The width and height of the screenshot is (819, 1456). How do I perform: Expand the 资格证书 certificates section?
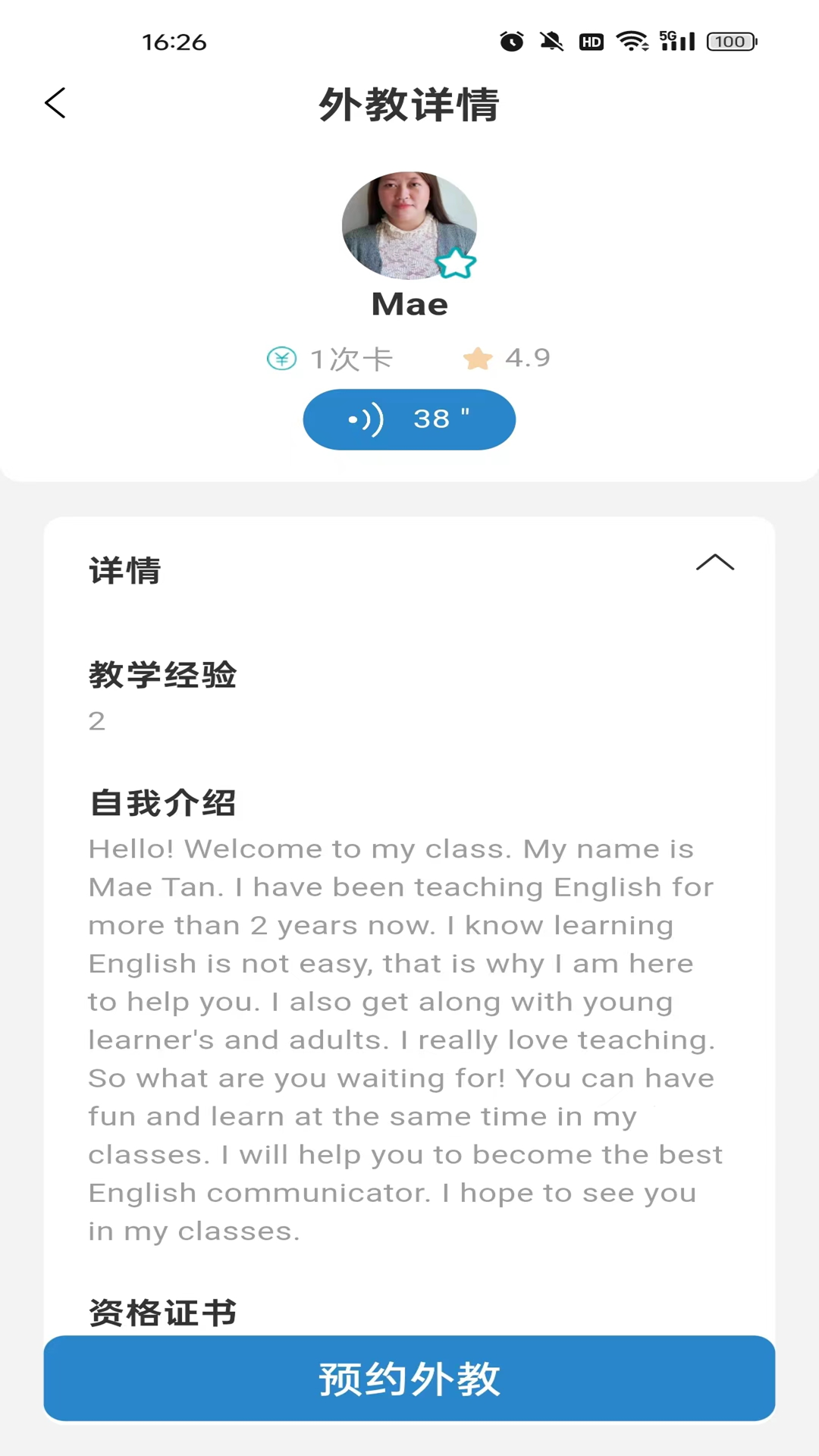pos(162,1313)
